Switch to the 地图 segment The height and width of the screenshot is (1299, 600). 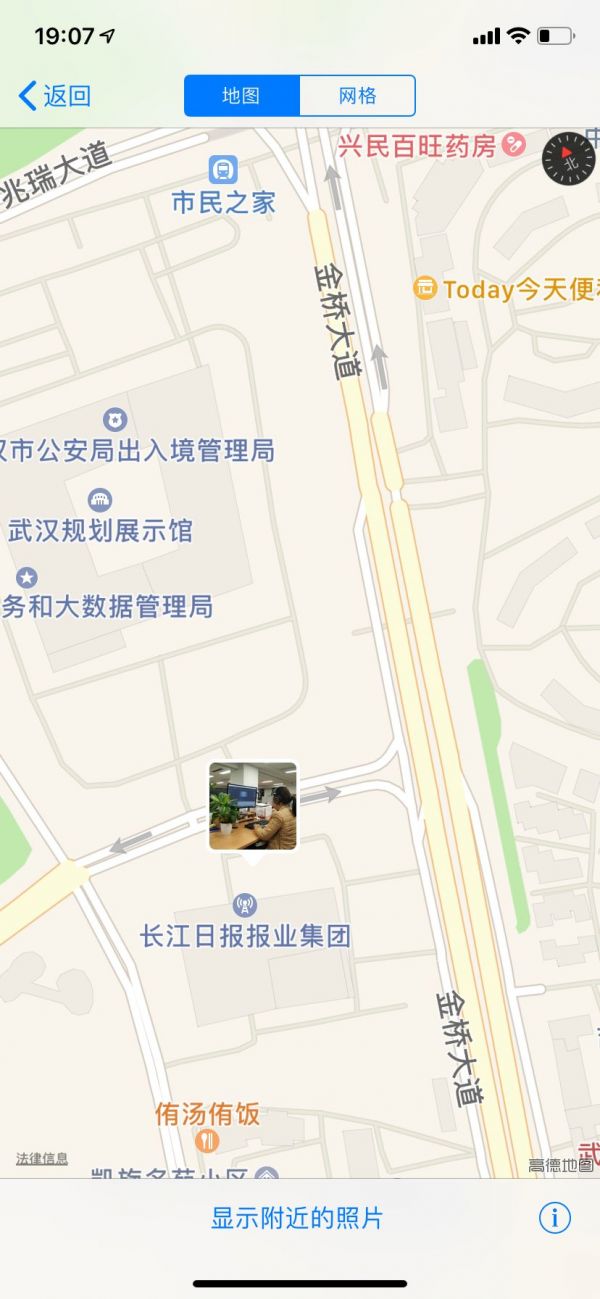point(241,96)
